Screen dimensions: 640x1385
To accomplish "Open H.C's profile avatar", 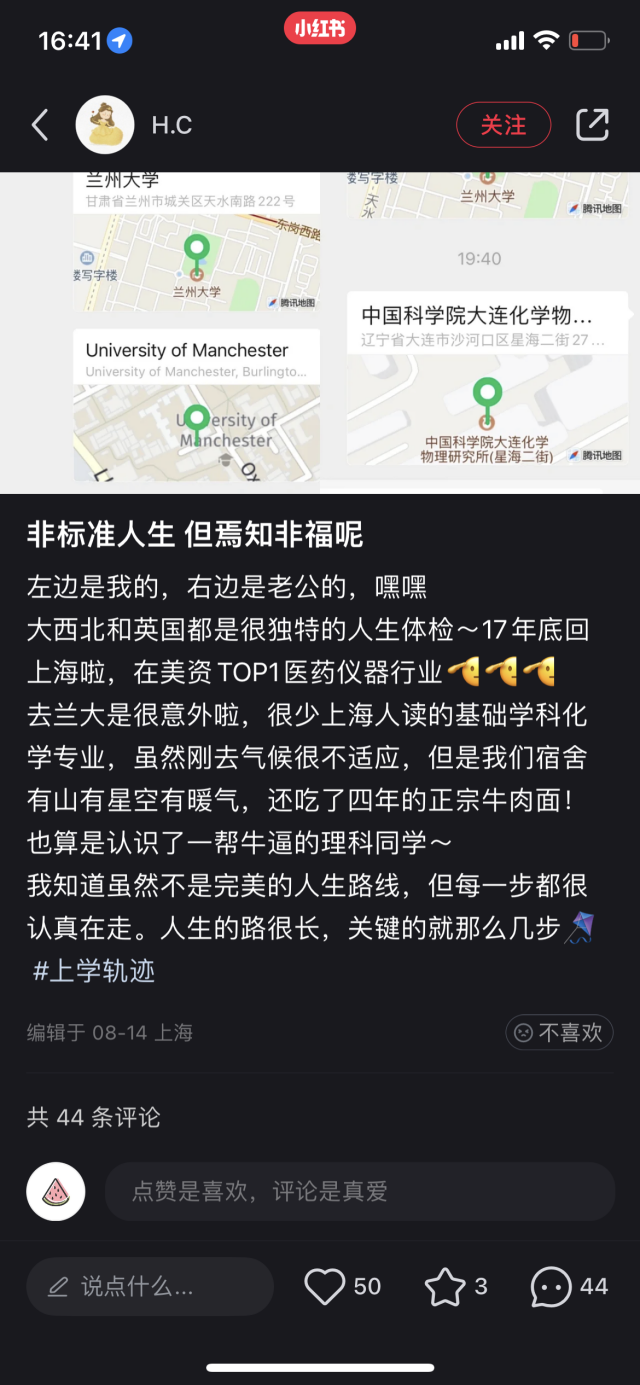I will 105,125.
